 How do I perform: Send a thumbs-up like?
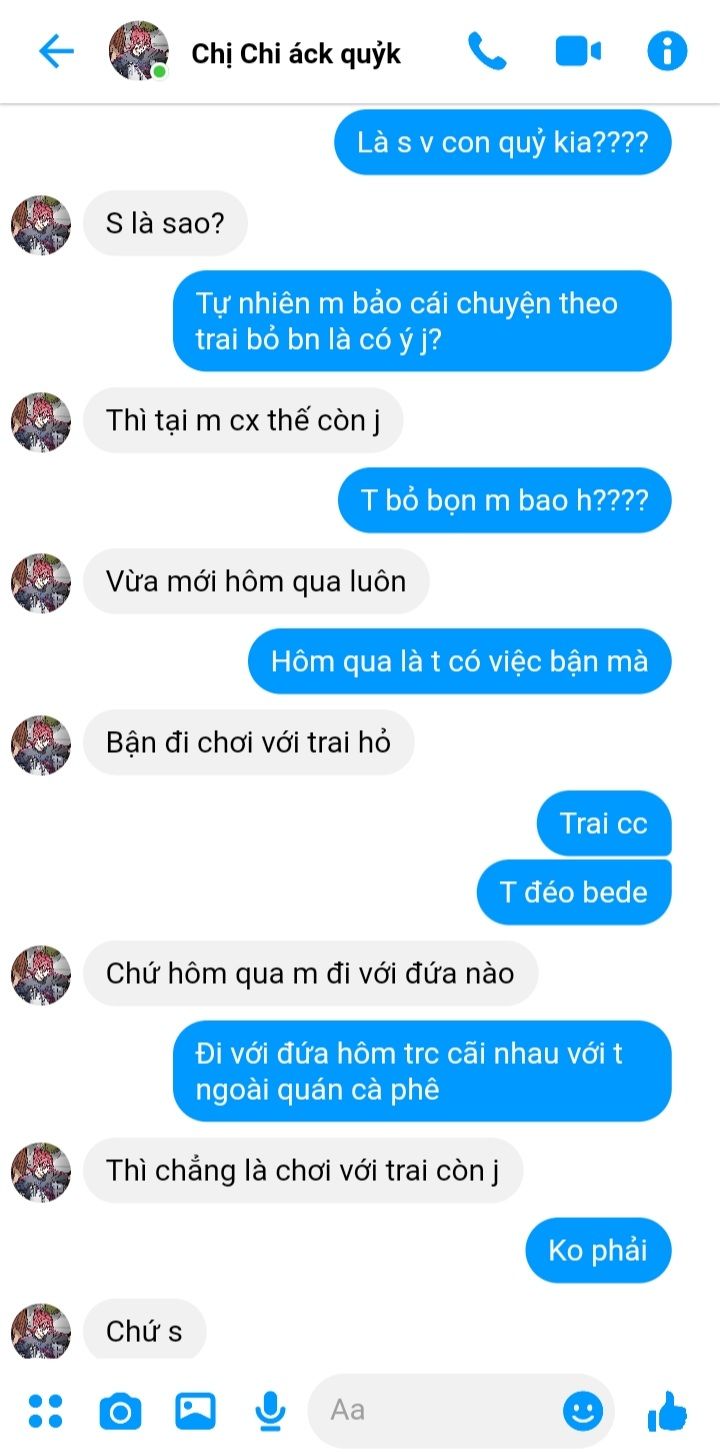[x=667, y=1411]
